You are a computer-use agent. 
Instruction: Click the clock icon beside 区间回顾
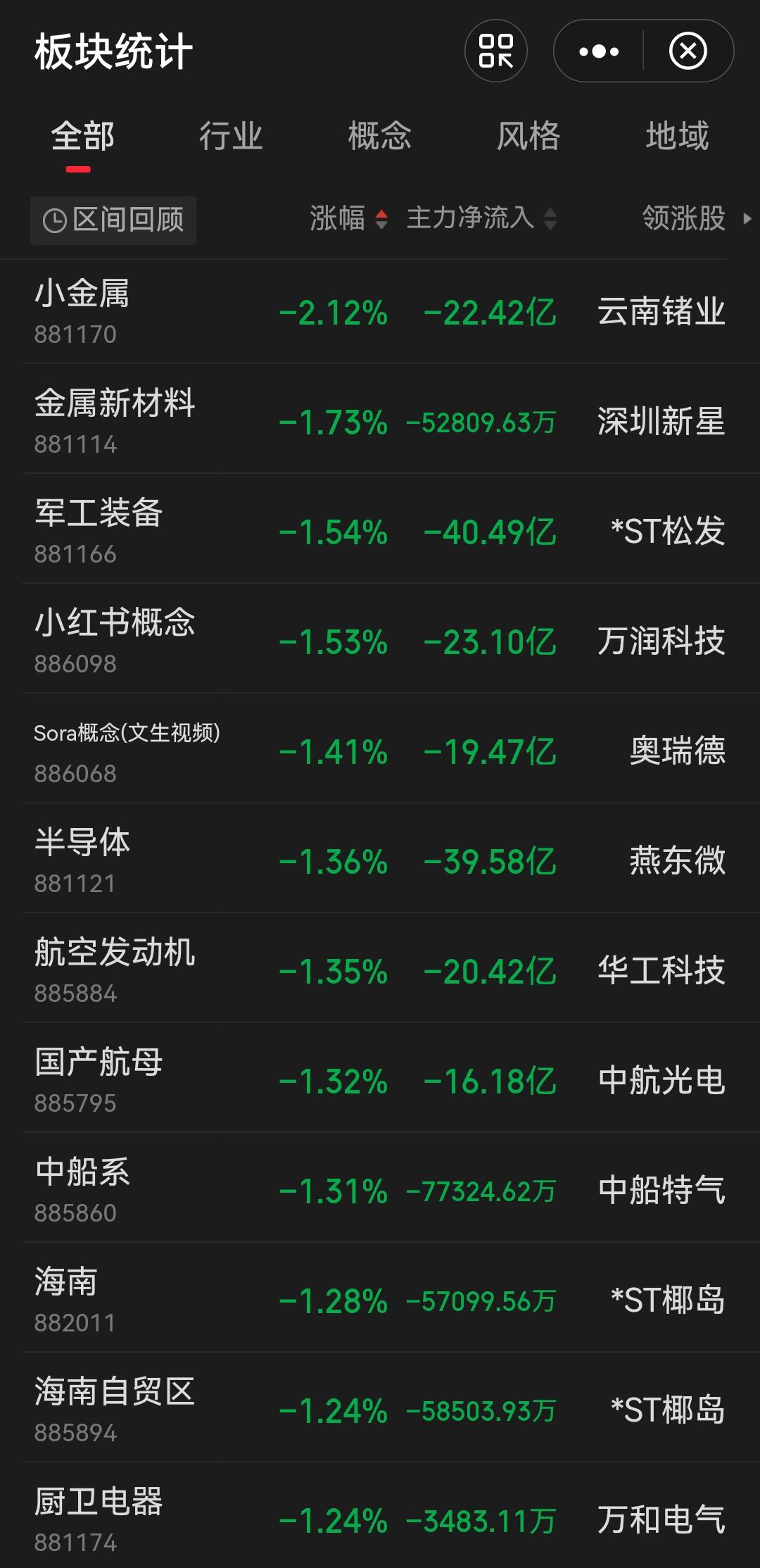tap(53, 221)
